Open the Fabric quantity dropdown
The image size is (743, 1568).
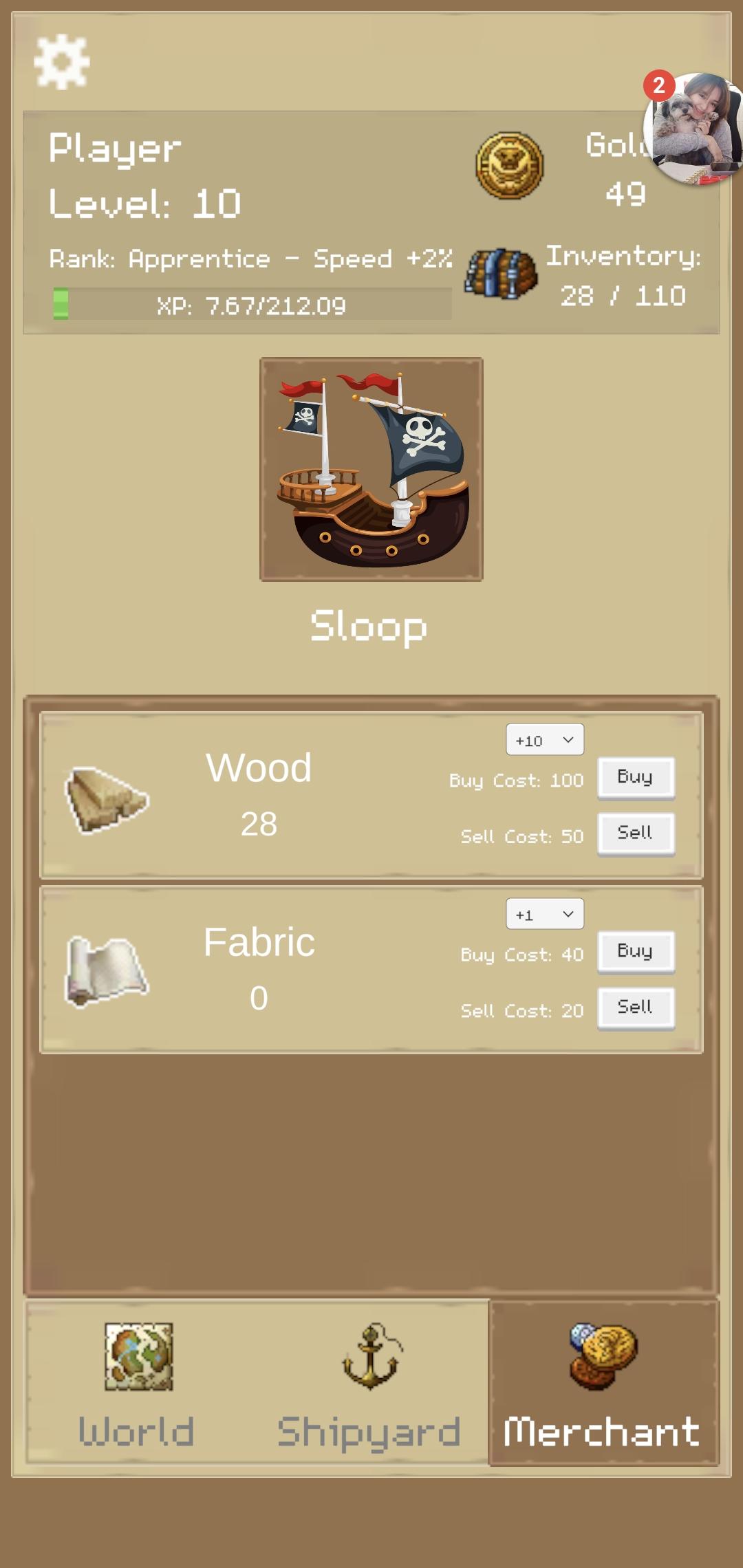point(545,914)
